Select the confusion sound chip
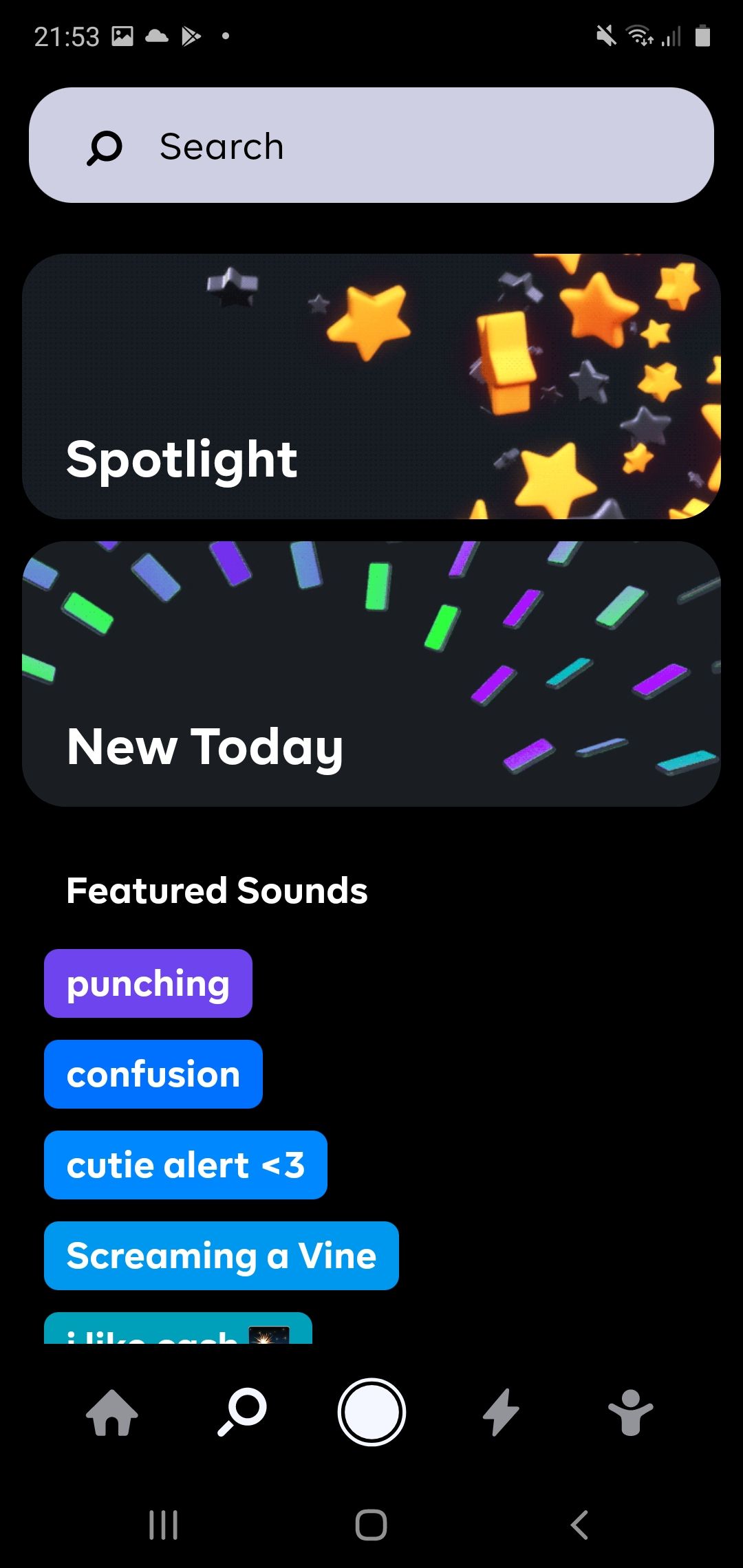The image size is (743, 1568). (153, 1074)
